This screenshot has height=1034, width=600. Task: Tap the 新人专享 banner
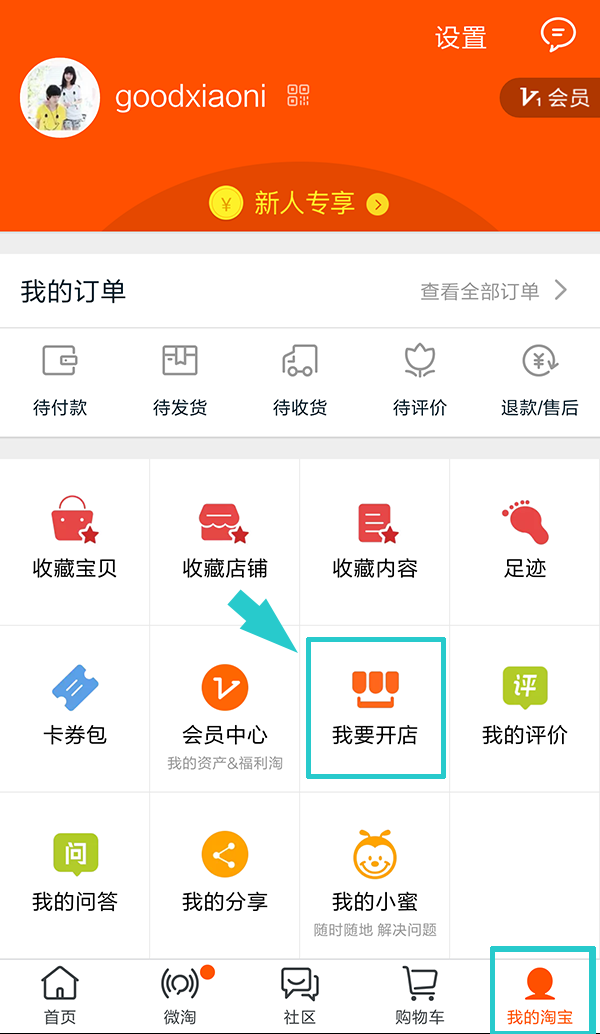pyautogui.click(x=299, y=204)
